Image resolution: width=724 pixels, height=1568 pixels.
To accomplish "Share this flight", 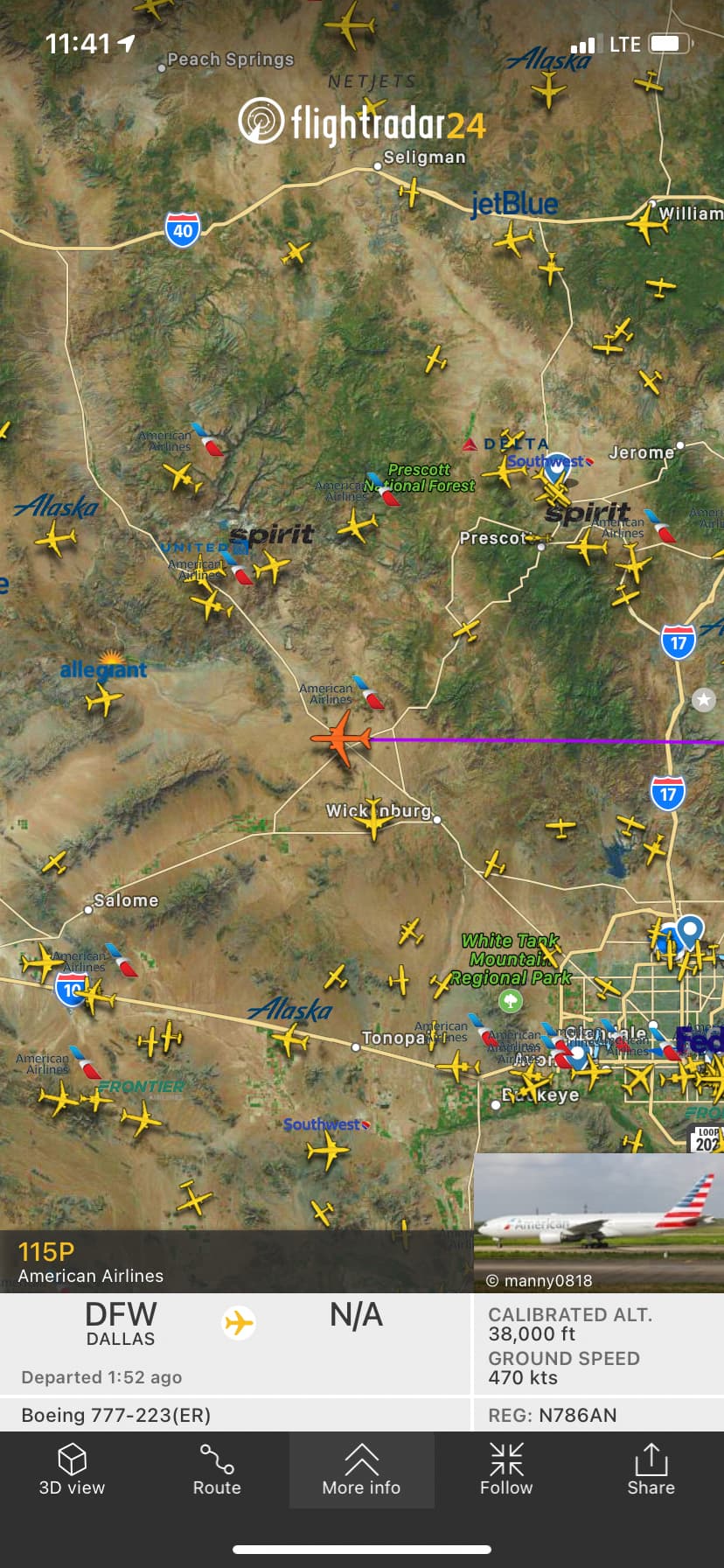I will pos(651,1470).
